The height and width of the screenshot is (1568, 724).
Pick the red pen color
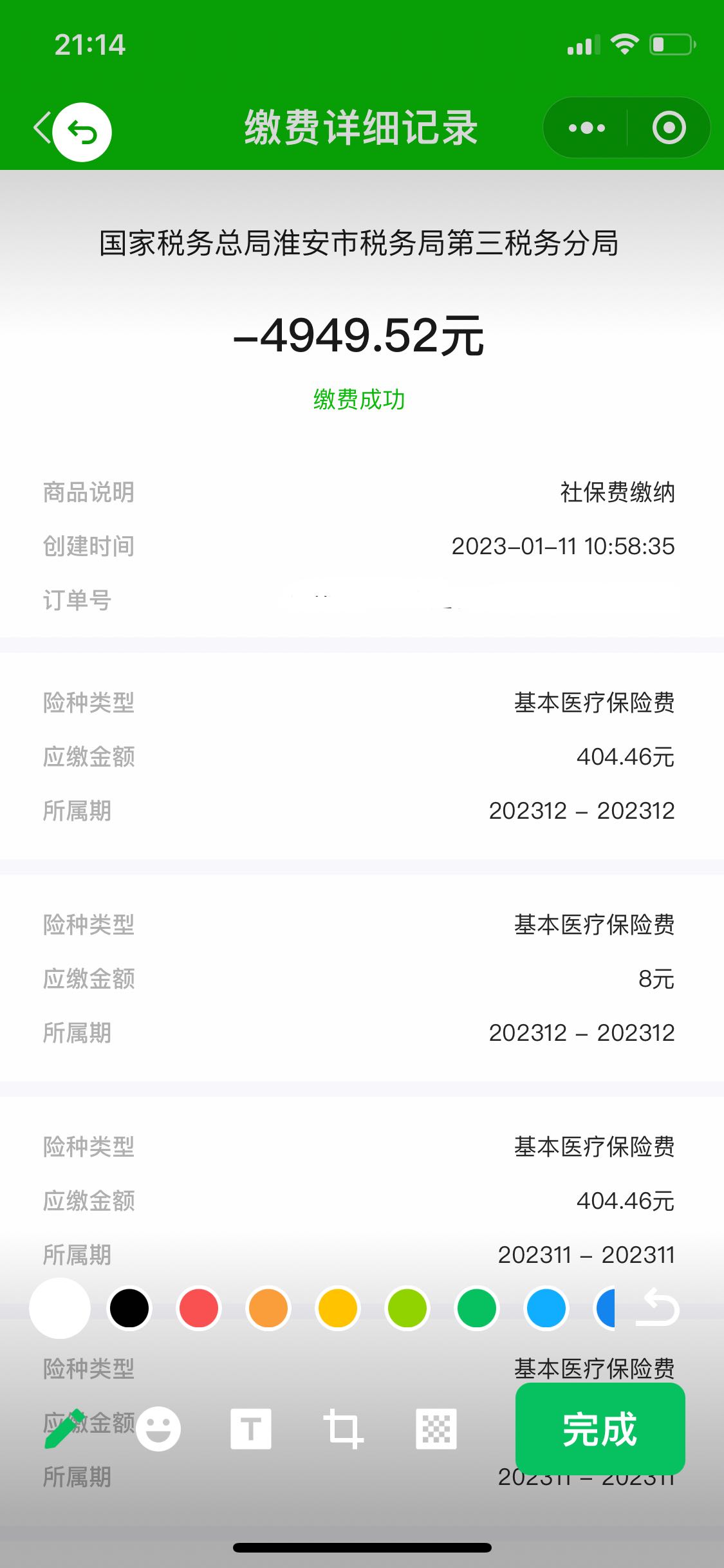click(x=199, y=1309)
